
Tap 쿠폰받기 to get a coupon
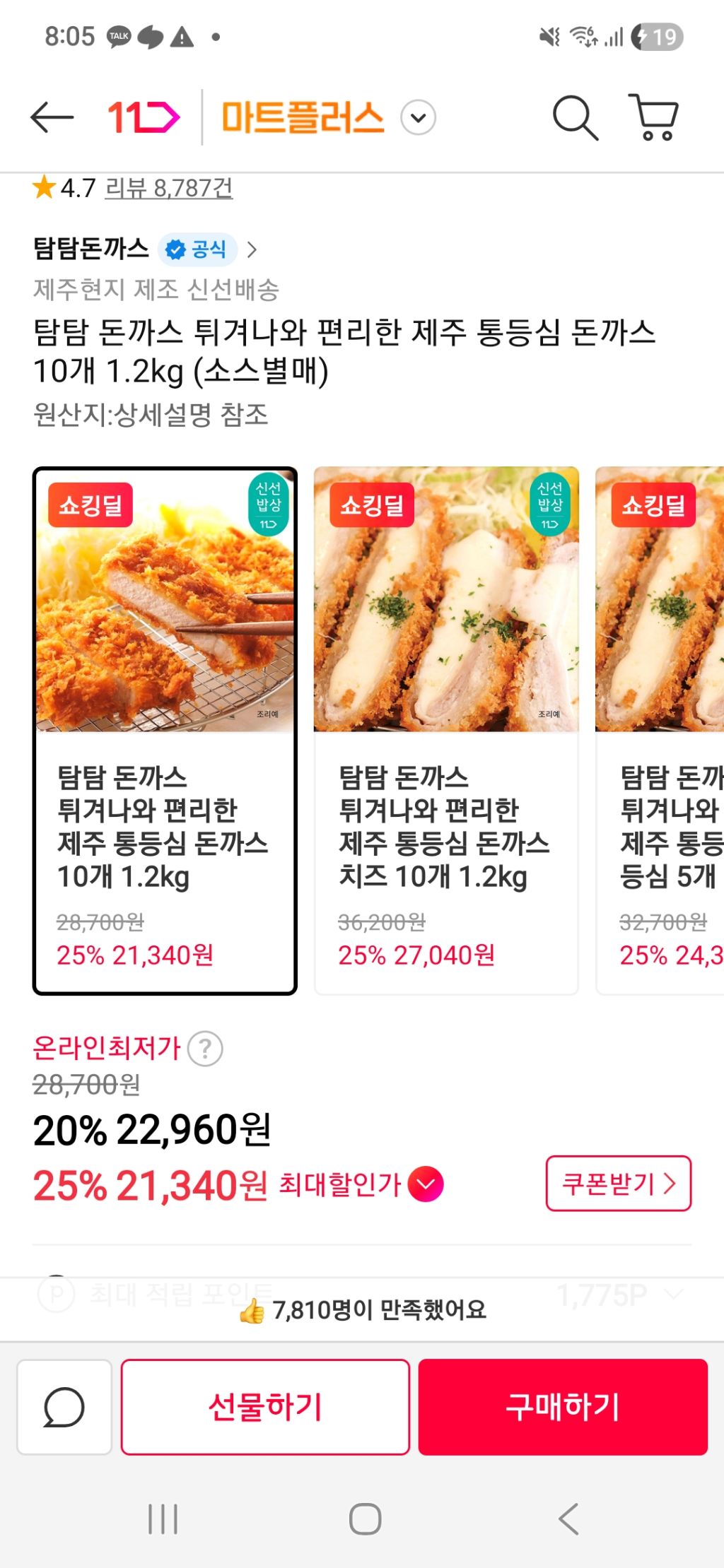click(619, 1184)
